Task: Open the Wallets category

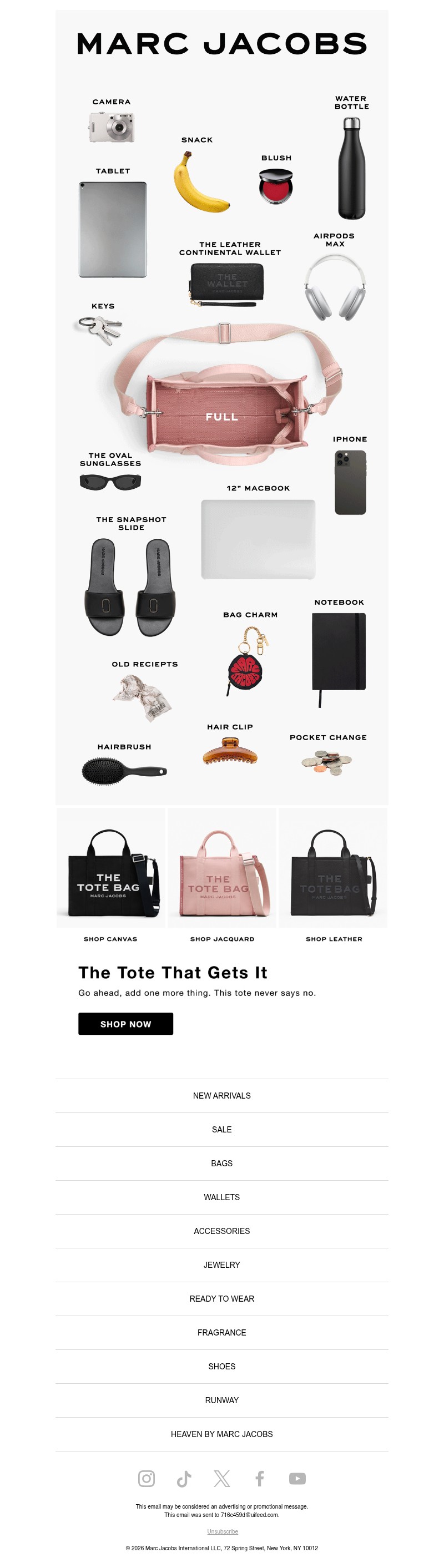Action: (221, 1197)
